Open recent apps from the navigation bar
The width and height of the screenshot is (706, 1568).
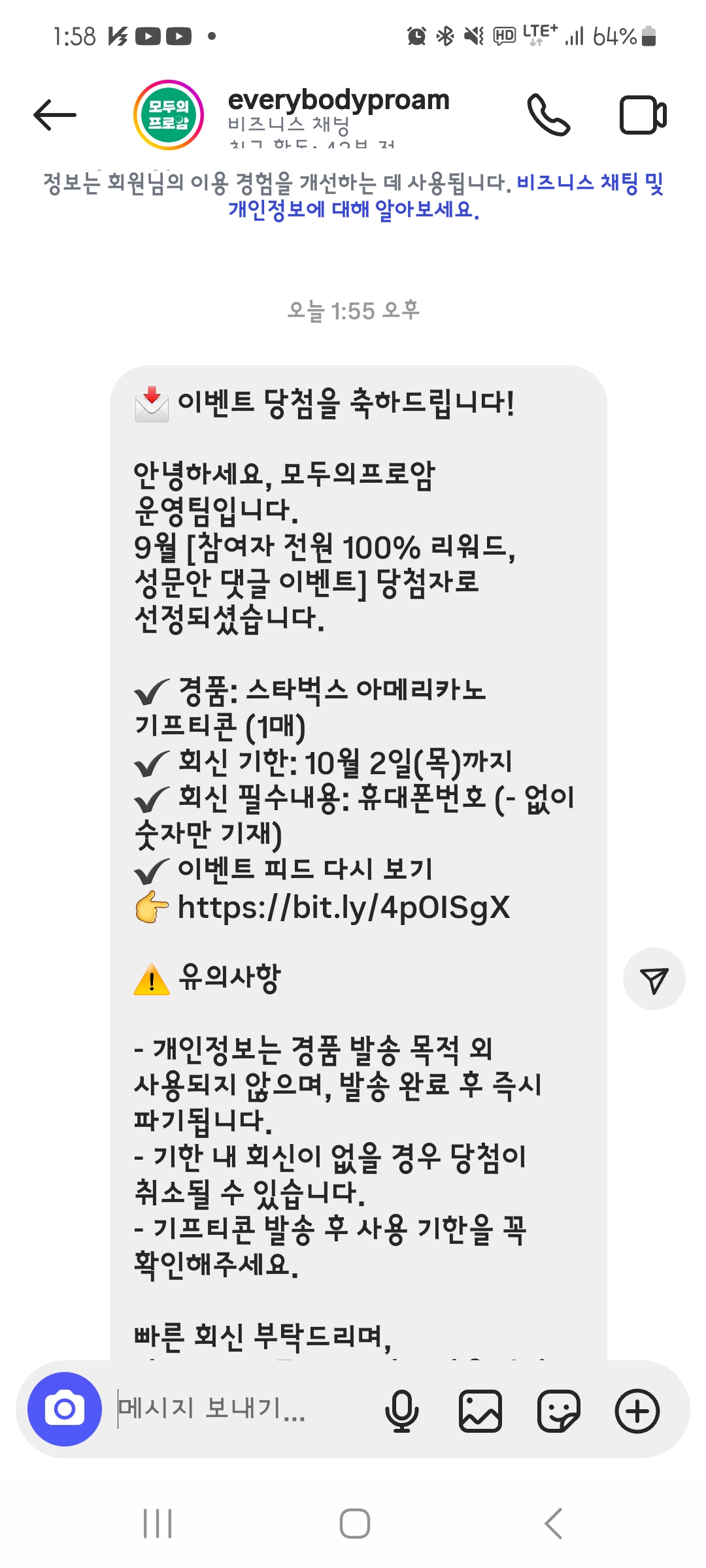(158, 1524)
